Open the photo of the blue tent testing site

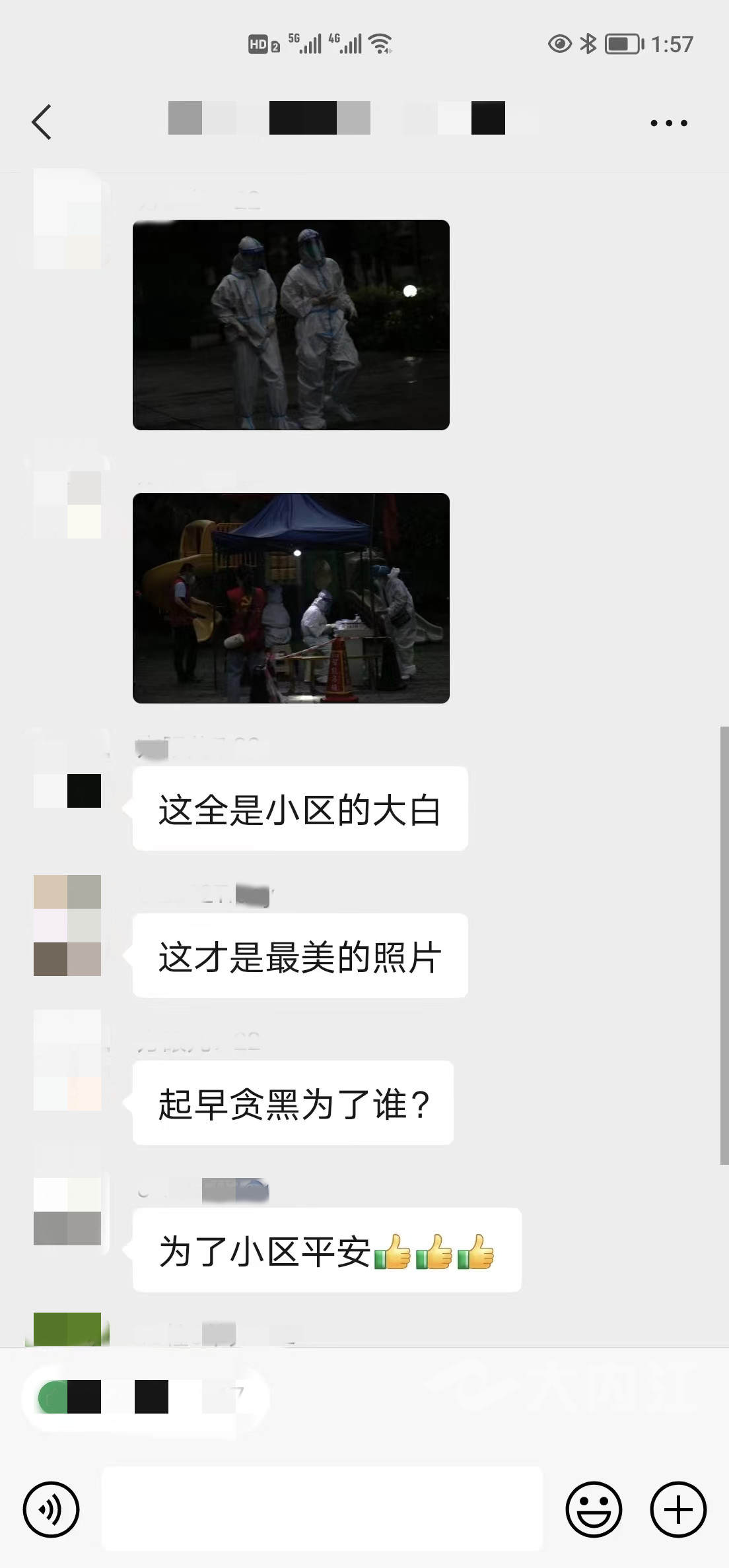291,598
